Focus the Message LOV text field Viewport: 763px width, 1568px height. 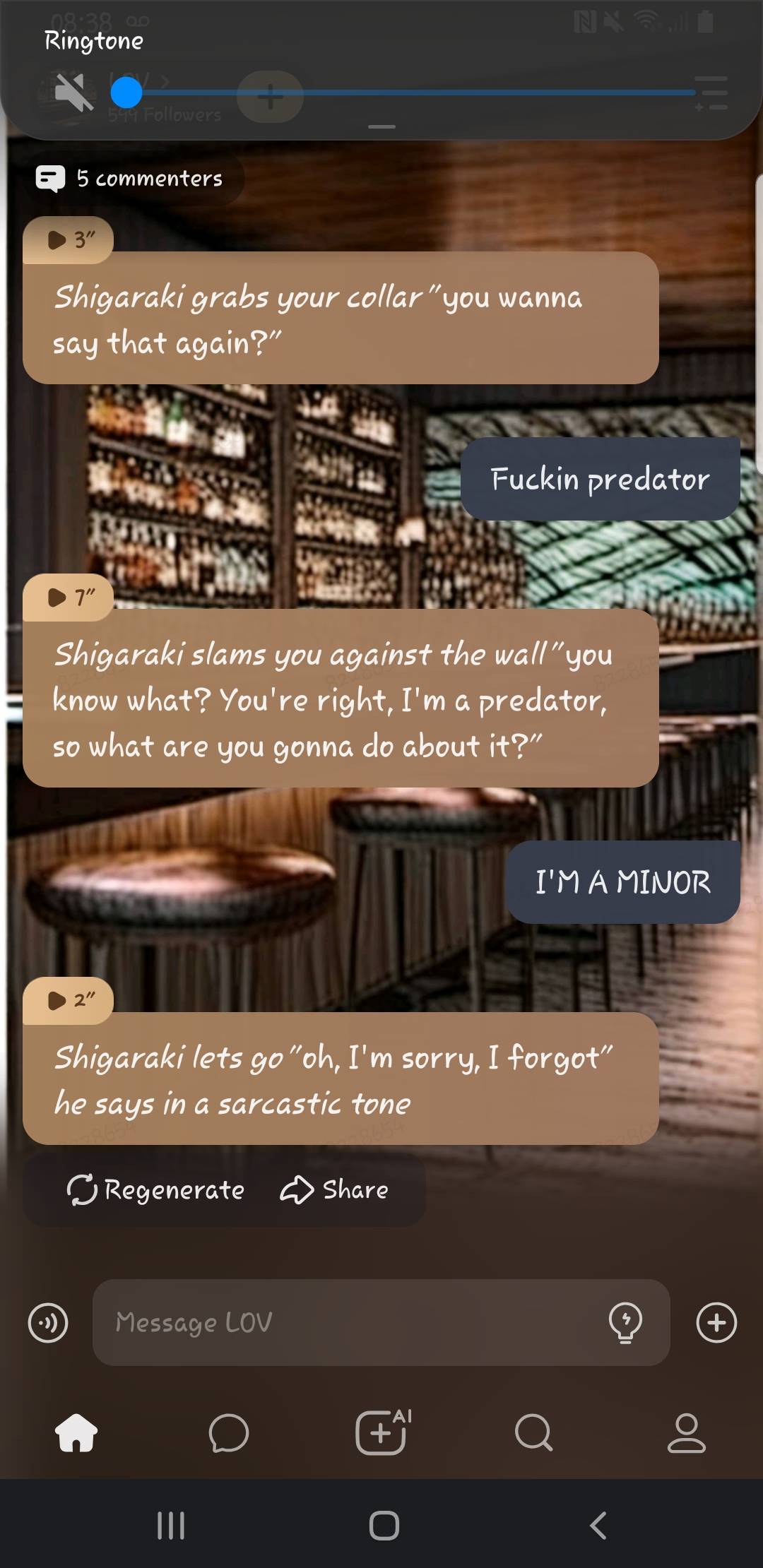[x=346, y=1322]
